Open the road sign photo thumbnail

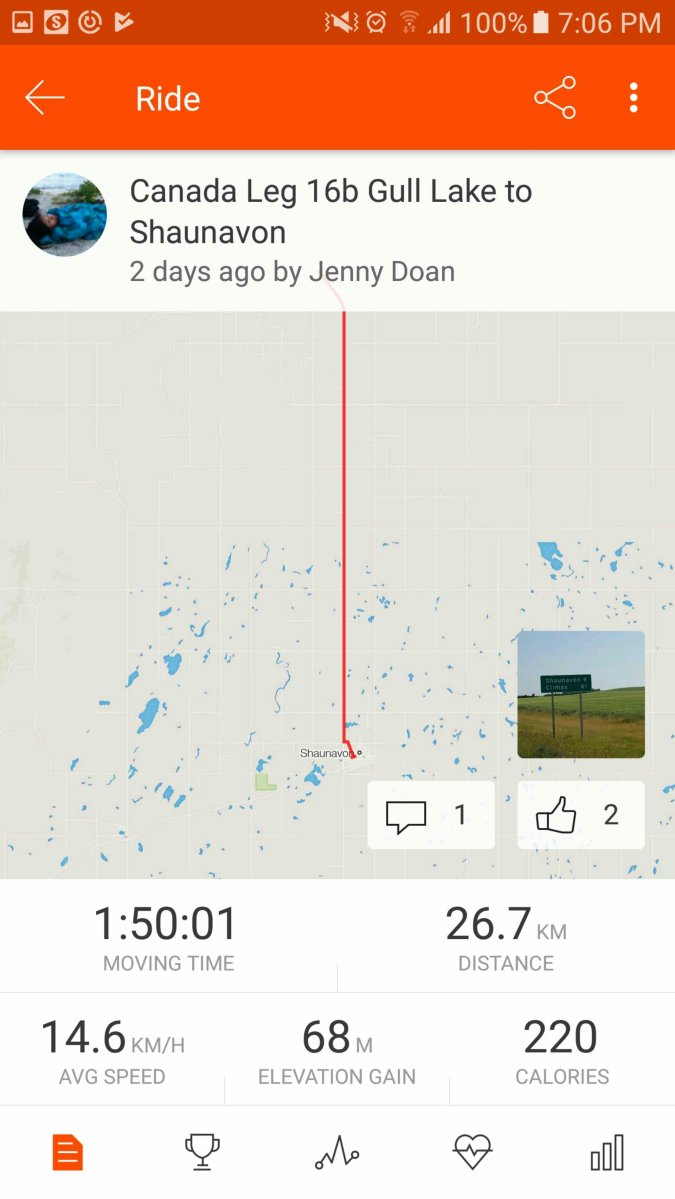(x=581, y=694)
